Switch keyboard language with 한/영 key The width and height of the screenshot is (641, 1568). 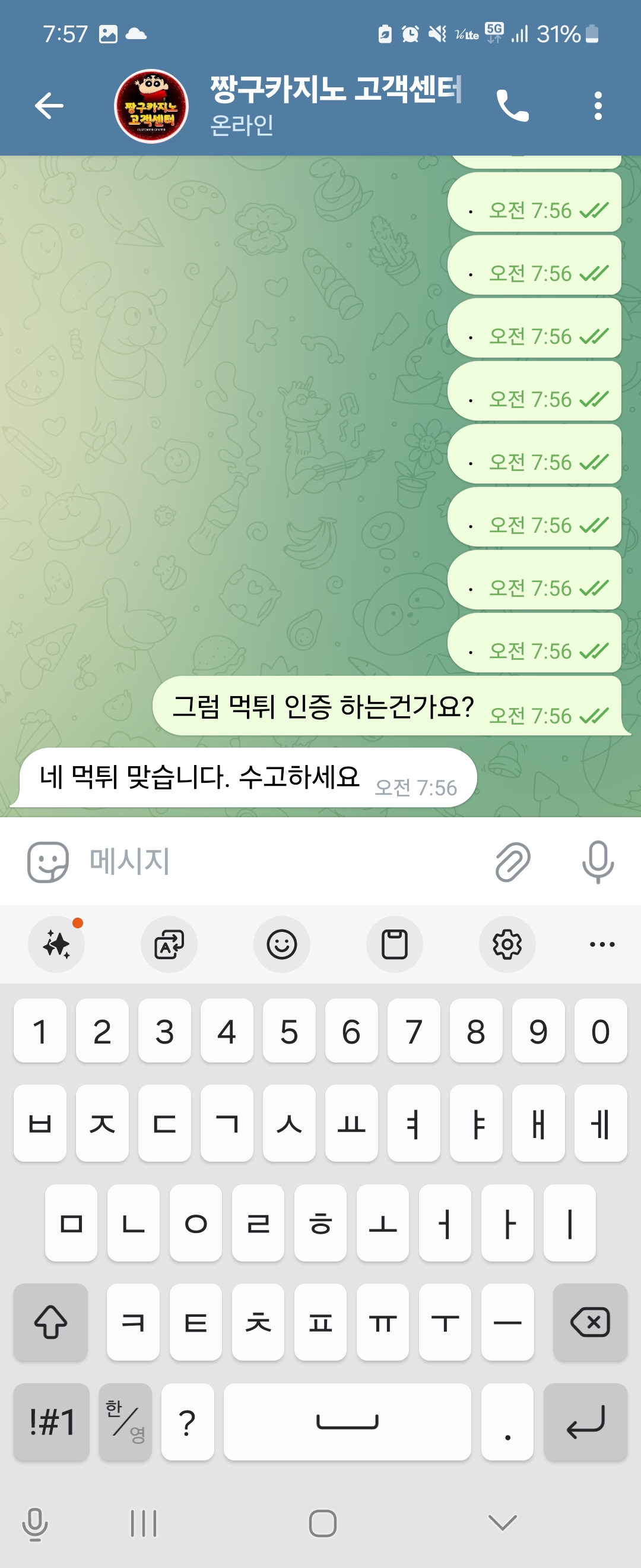pos(125,1421)
